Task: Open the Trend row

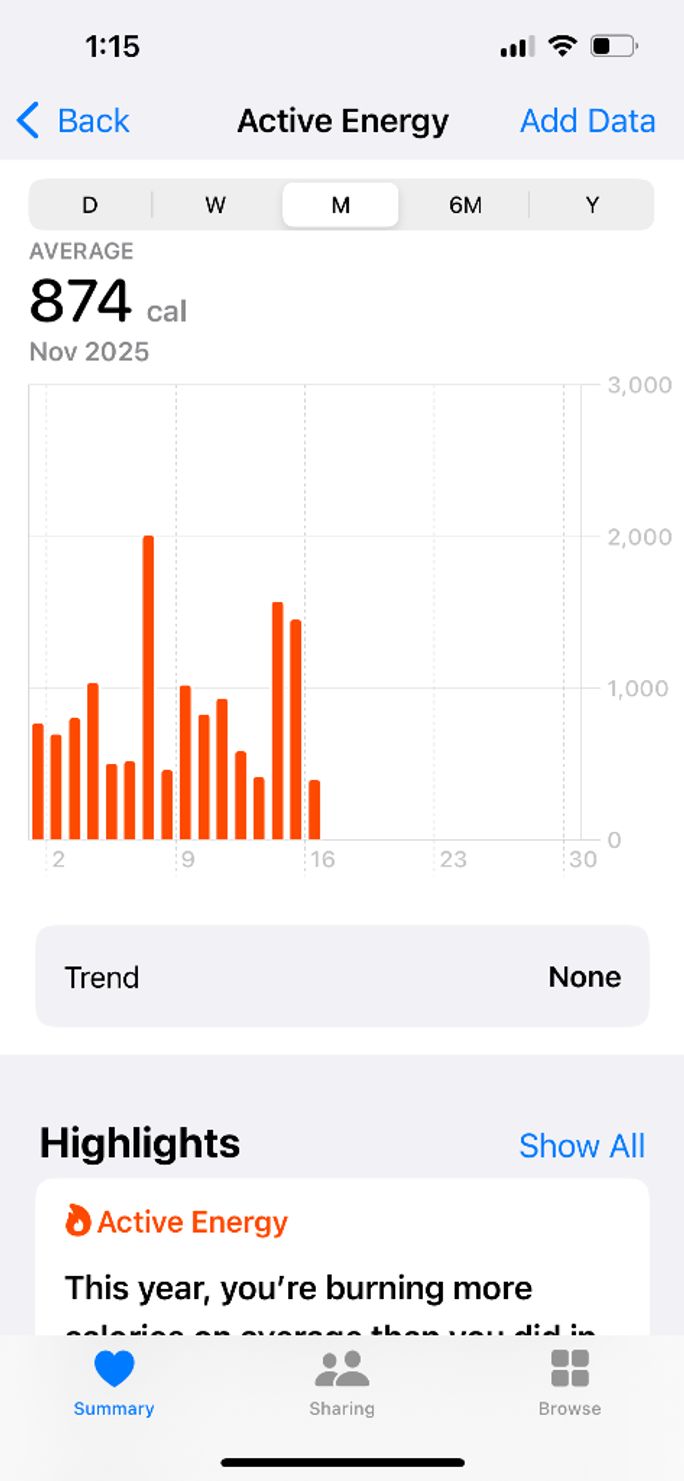Action: (342, 976)
